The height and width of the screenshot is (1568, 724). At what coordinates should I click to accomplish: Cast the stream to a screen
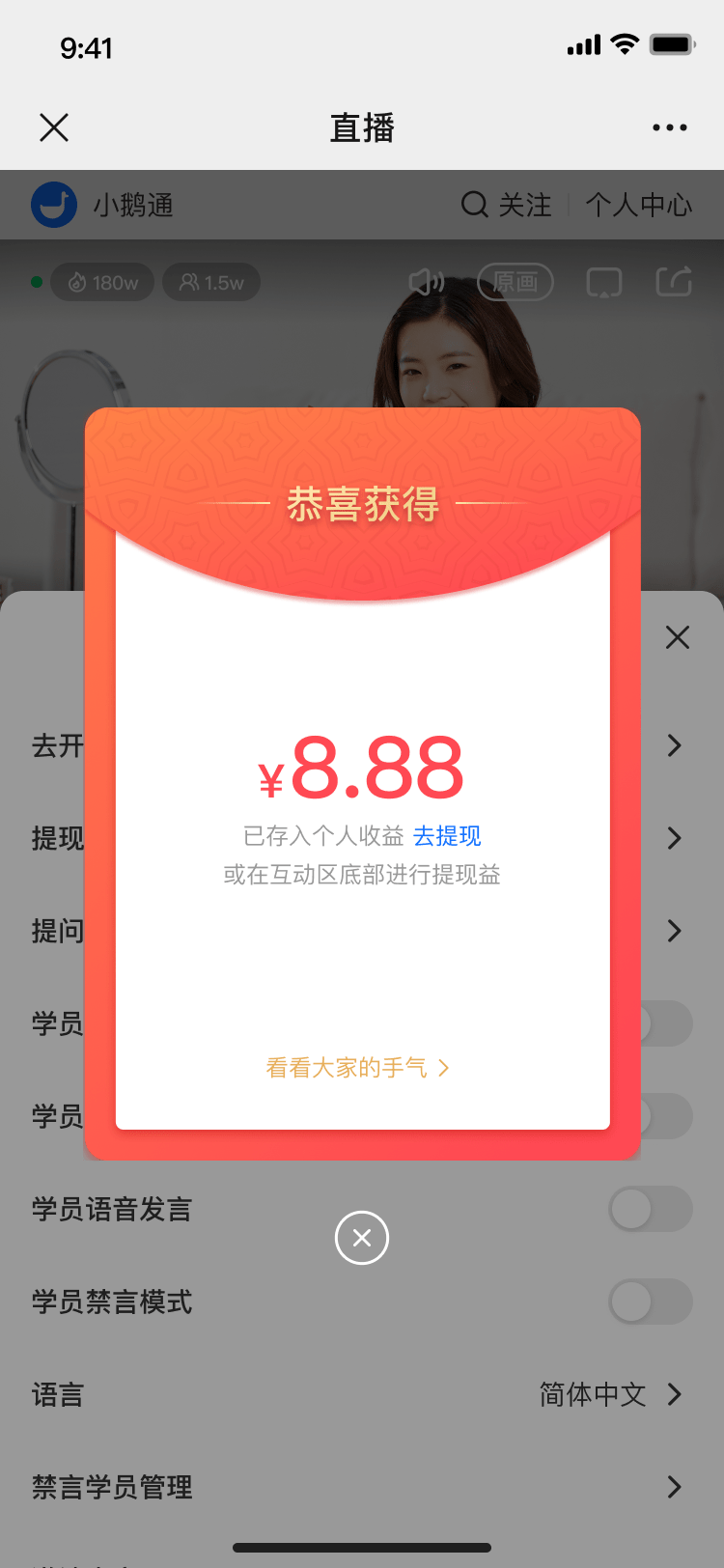tap(604, 282)
